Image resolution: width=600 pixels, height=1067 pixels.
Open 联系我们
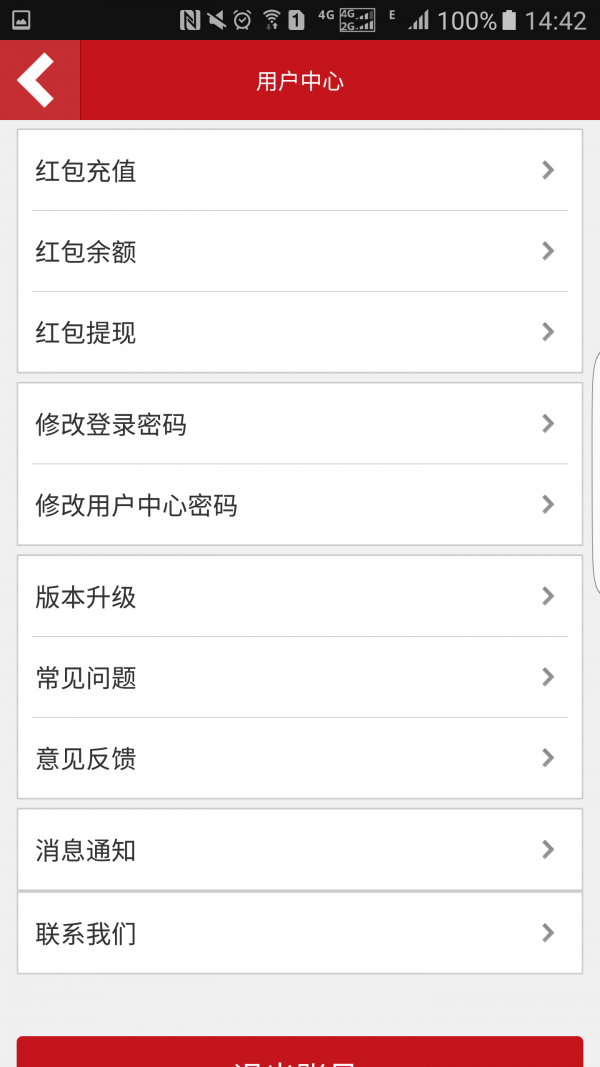point(300,933)
